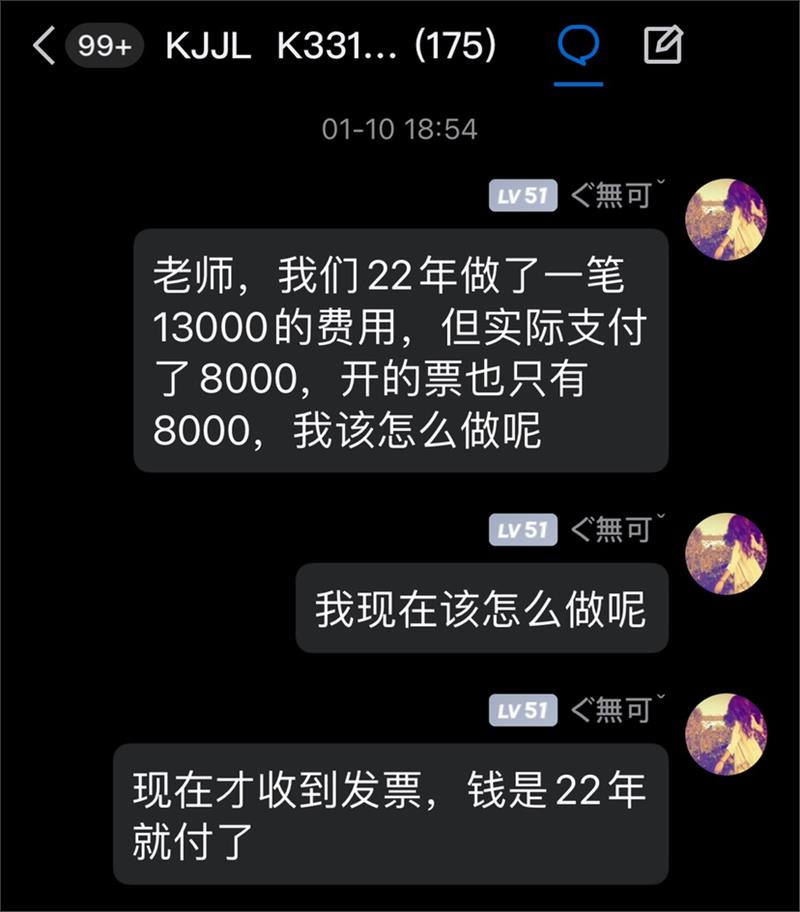Switch to the chat bubble tab
This screenshot has height=912, width=800.
pos(578,47)
